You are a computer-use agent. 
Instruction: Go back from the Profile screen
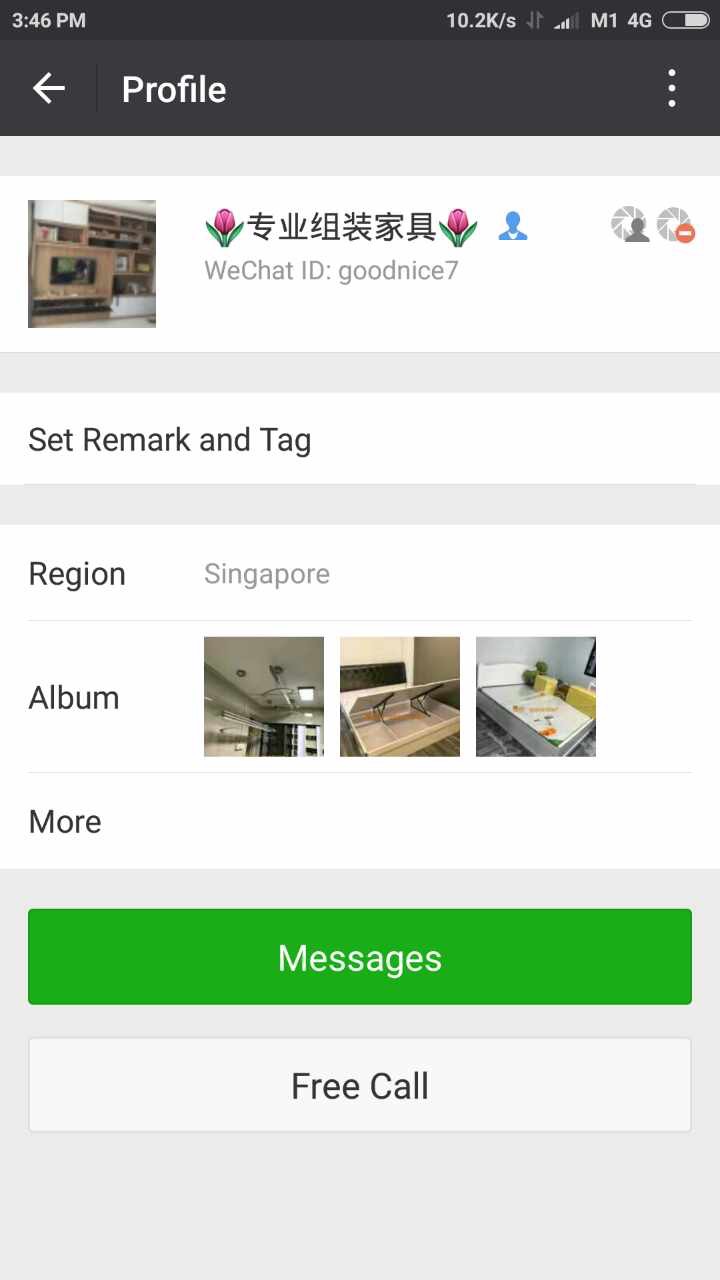(48, 89)
